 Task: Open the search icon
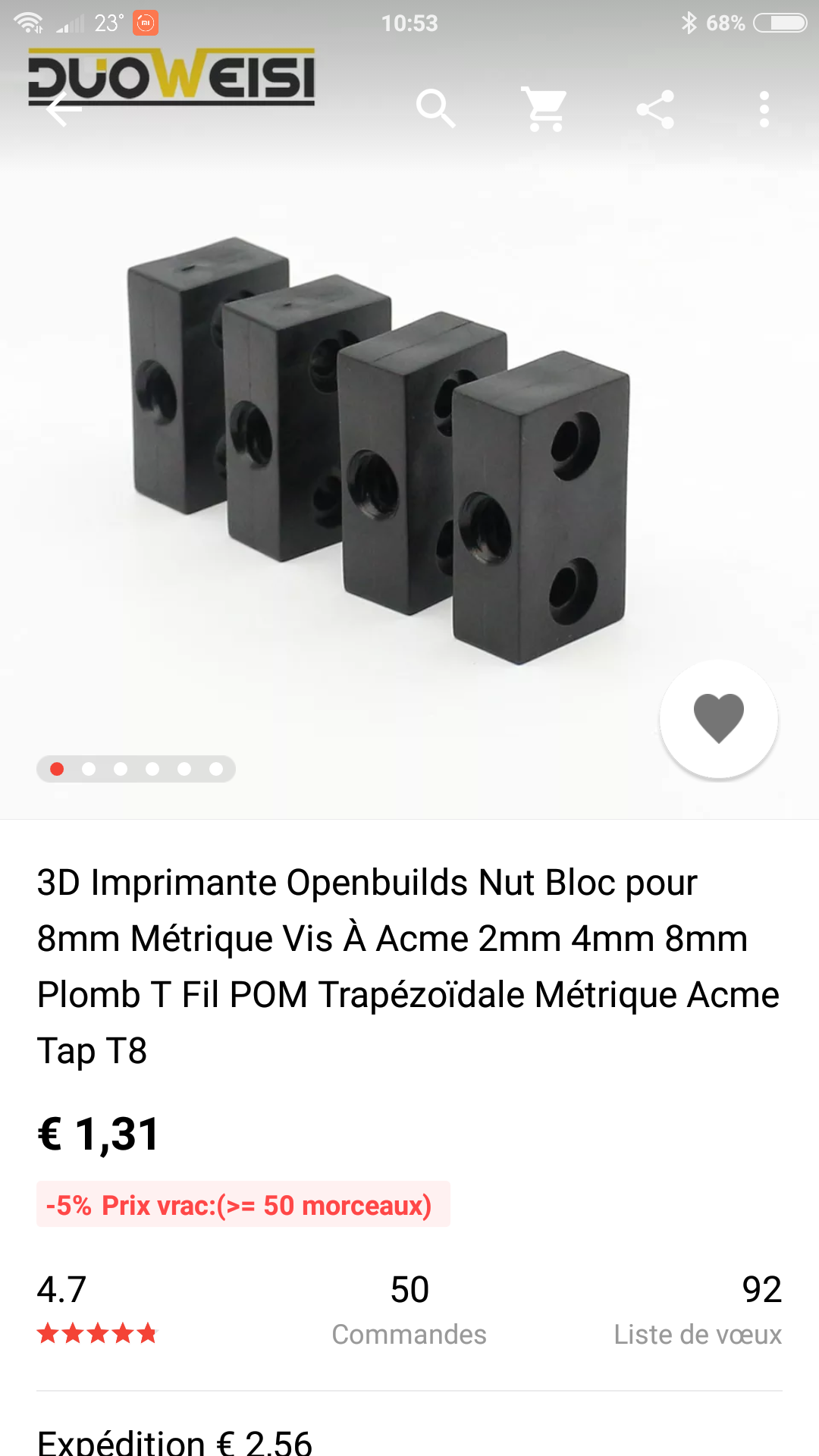pos(436,109)
